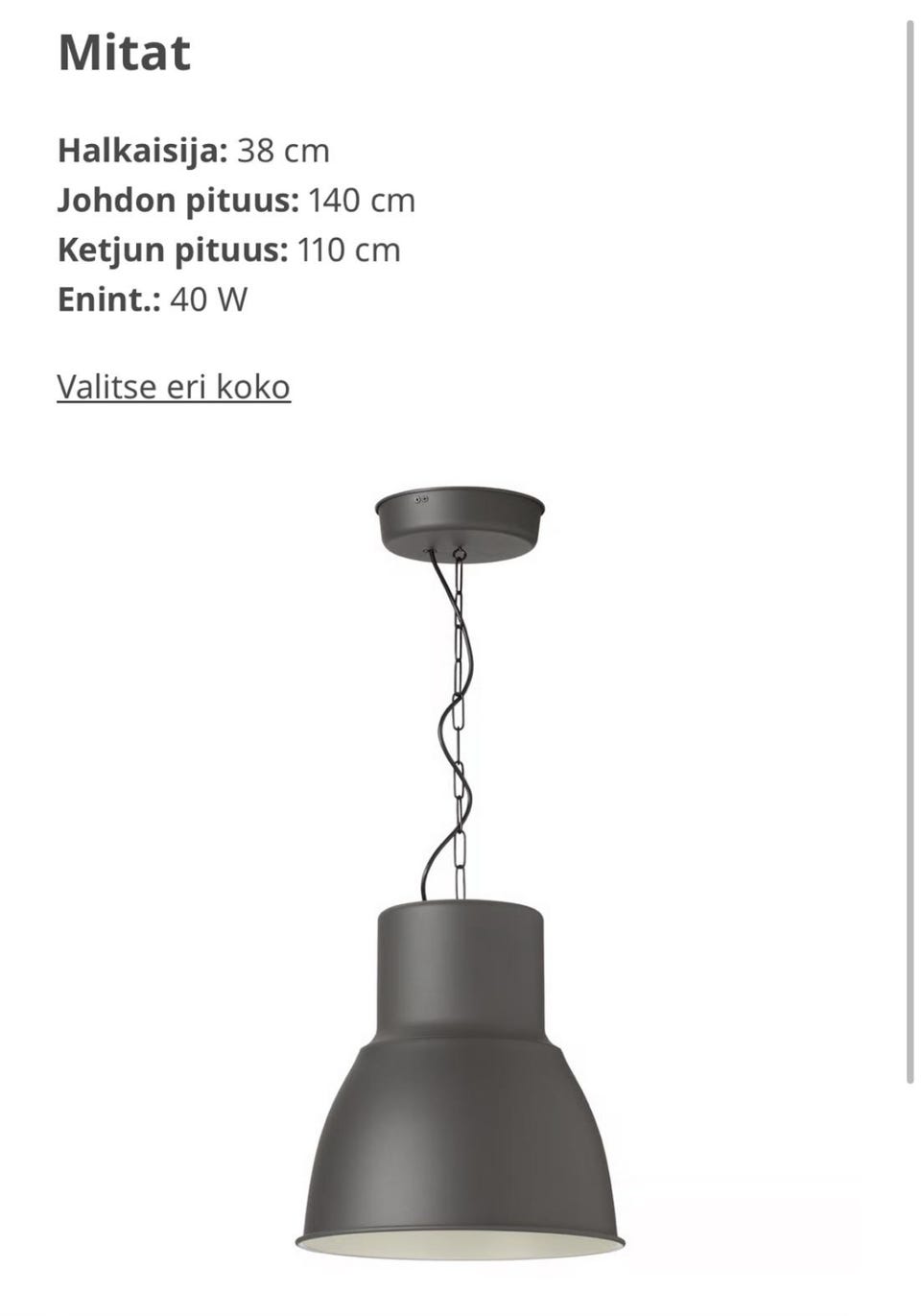Click the lamp shade in the product photo
The height and width of the screenshot is (1316, 921).
point(459,1104)
